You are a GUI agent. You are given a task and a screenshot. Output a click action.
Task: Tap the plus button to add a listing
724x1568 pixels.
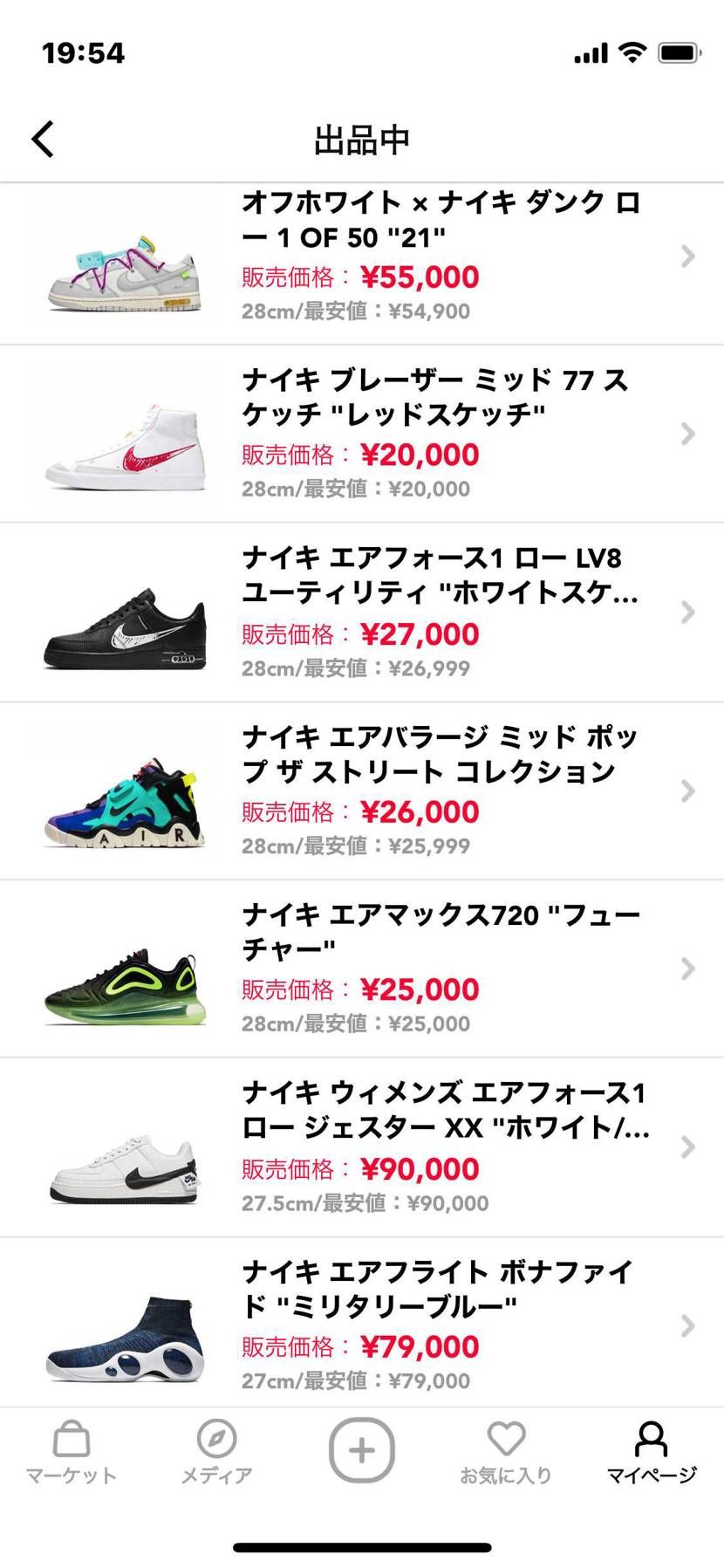pyautogui.click(x=362, y=1450)
